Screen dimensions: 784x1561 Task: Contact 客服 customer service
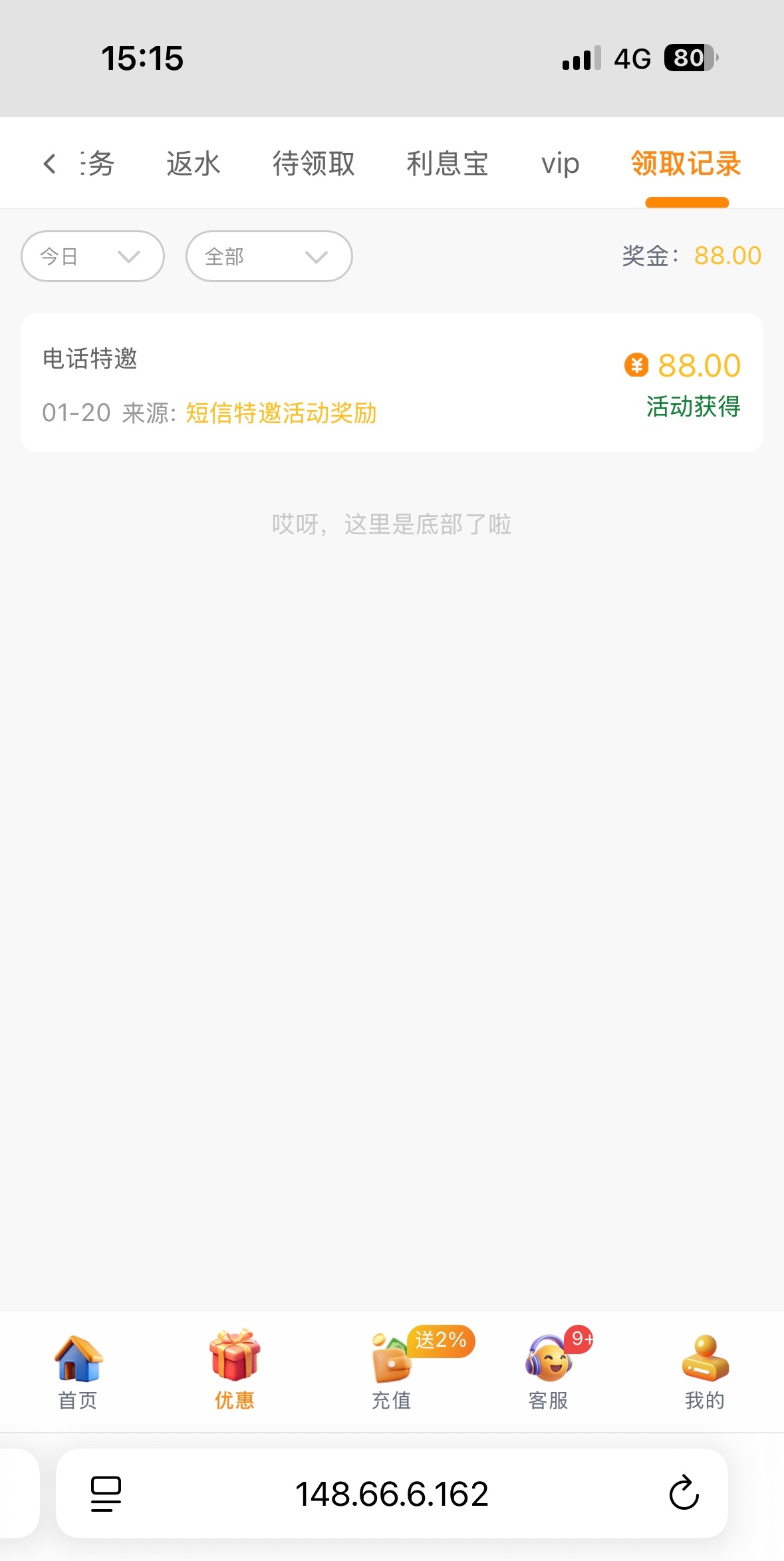549,1372
